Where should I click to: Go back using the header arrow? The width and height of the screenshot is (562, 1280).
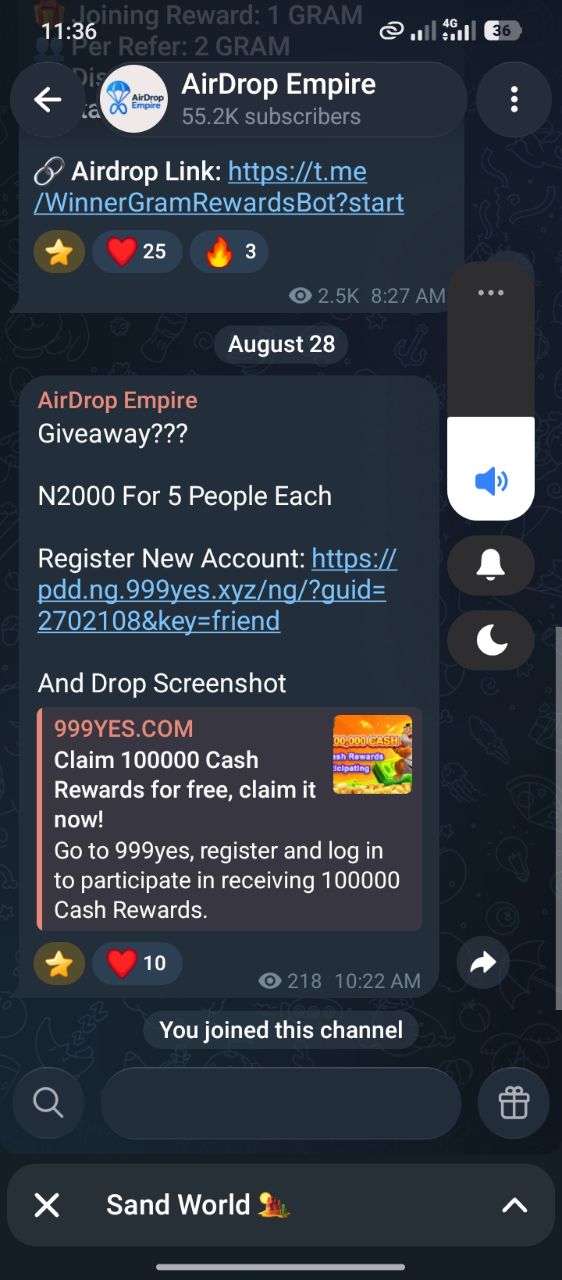[48, 99]
